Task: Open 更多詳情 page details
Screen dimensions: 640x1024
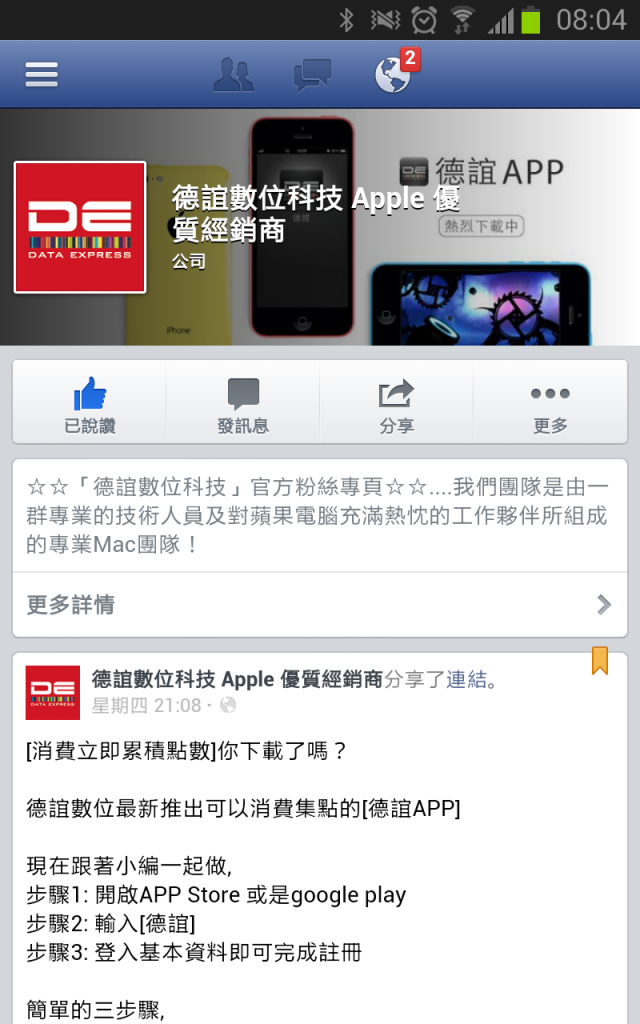Action: (320, 604)
